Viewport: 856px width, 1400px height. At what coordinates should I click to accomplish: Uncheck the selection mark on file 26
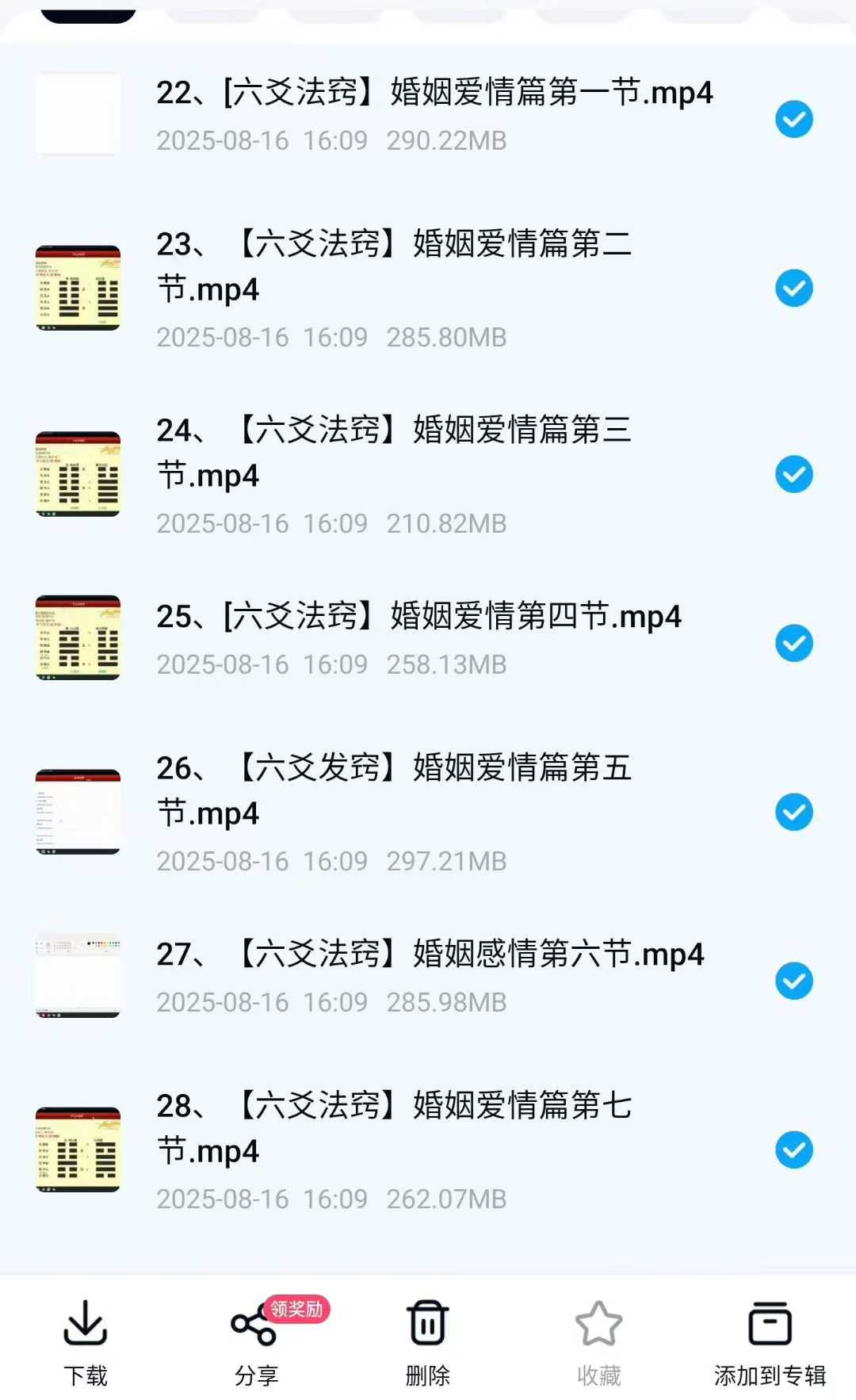793,812
